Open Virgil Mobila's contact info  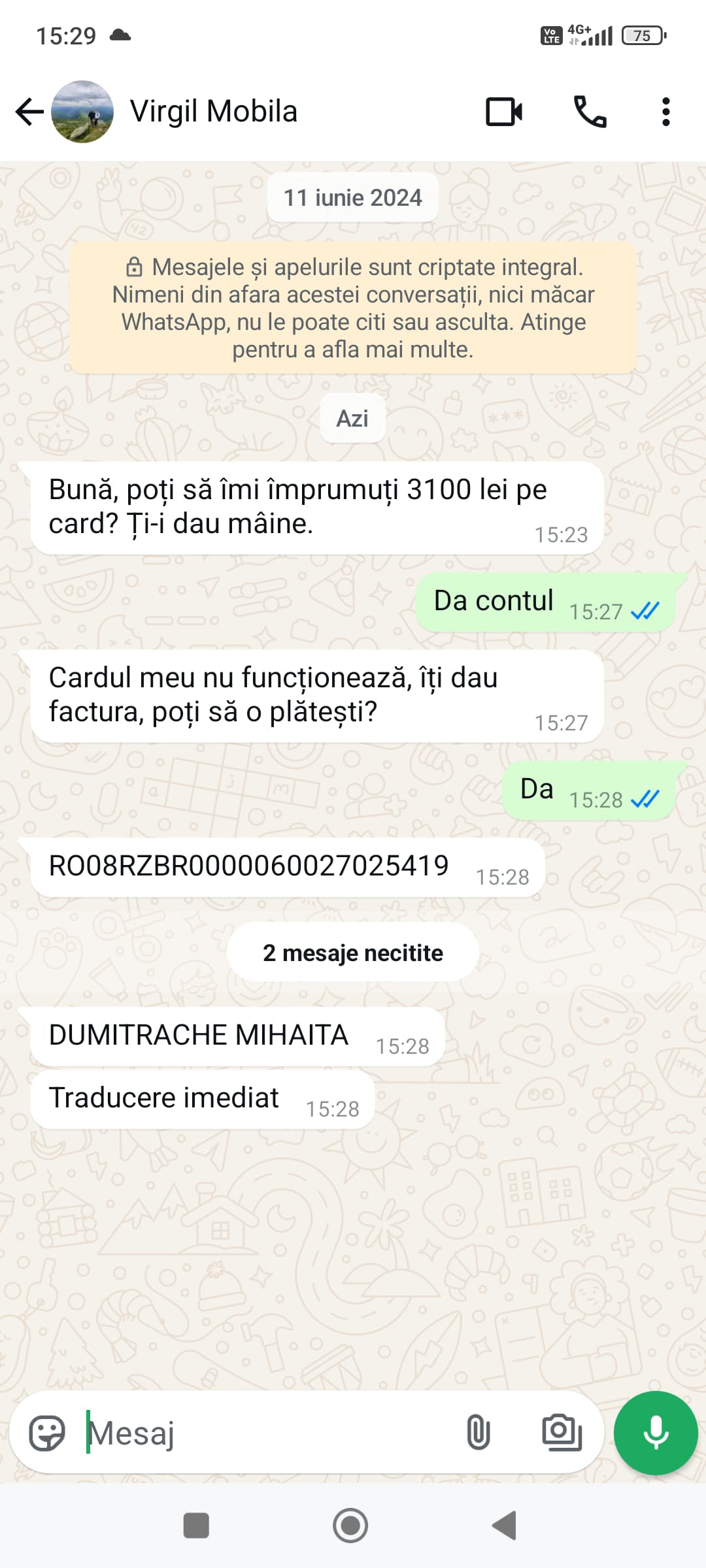pos(214,112)
